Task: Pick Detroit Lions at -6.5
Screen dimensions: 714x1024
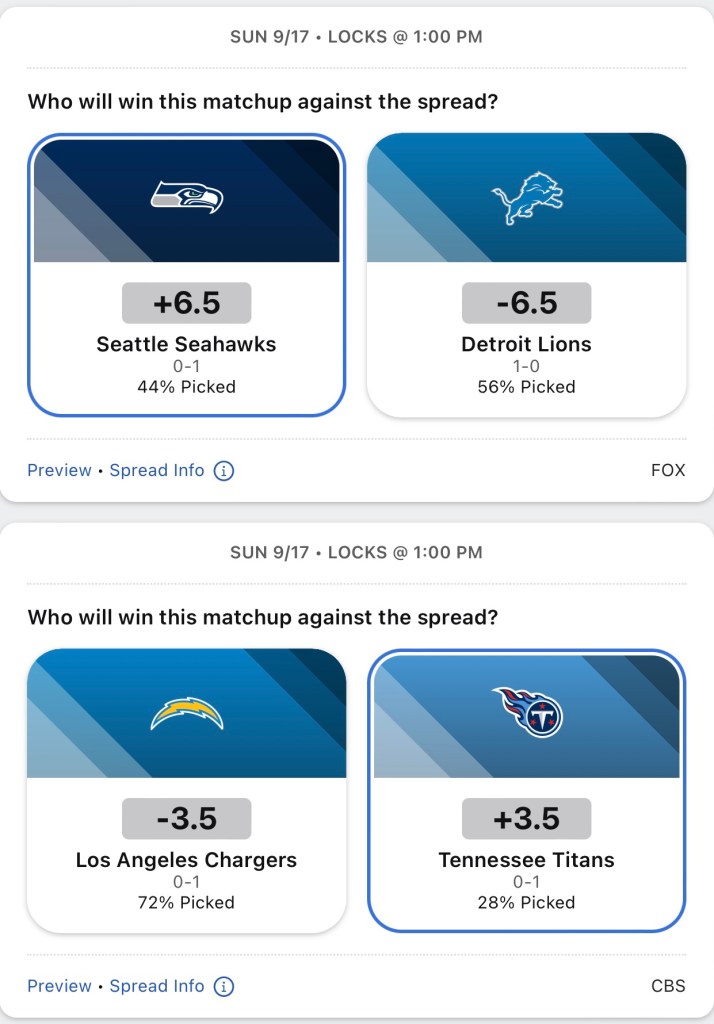Action: 526,275
